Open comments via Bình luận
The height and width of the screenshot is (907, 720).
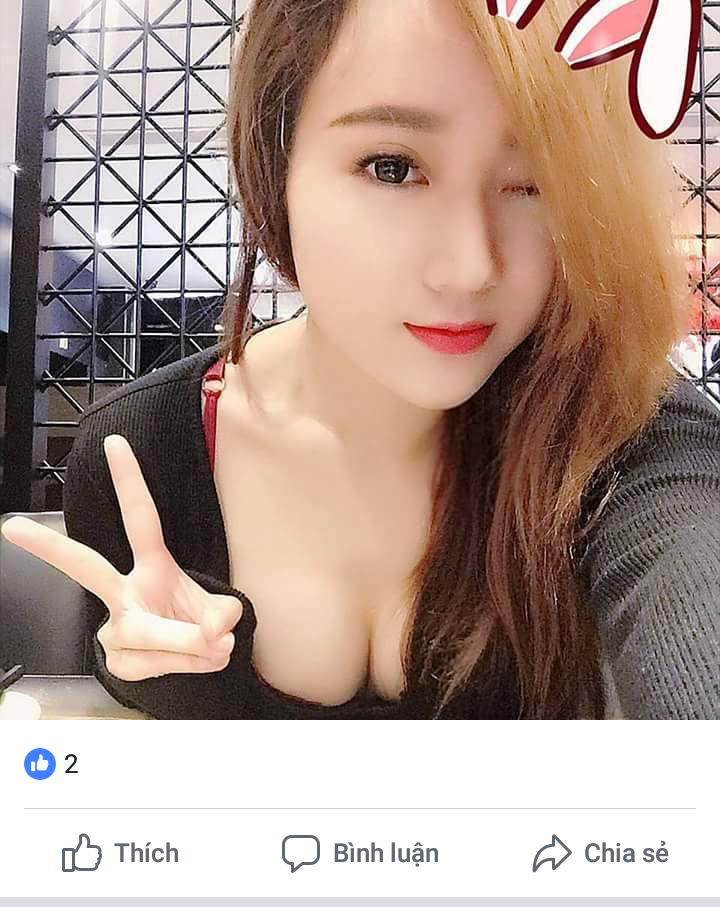360,853
